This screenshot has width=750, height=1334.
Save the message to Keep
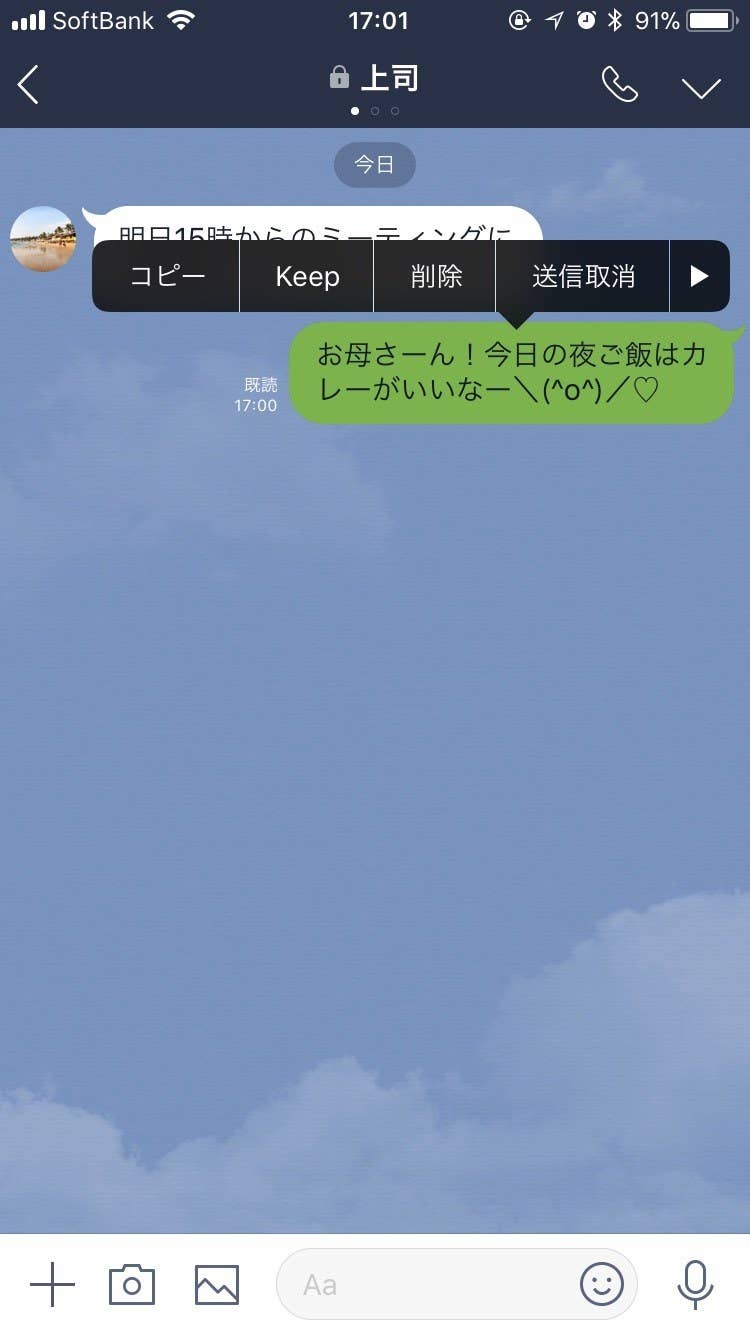pos(307,276)
